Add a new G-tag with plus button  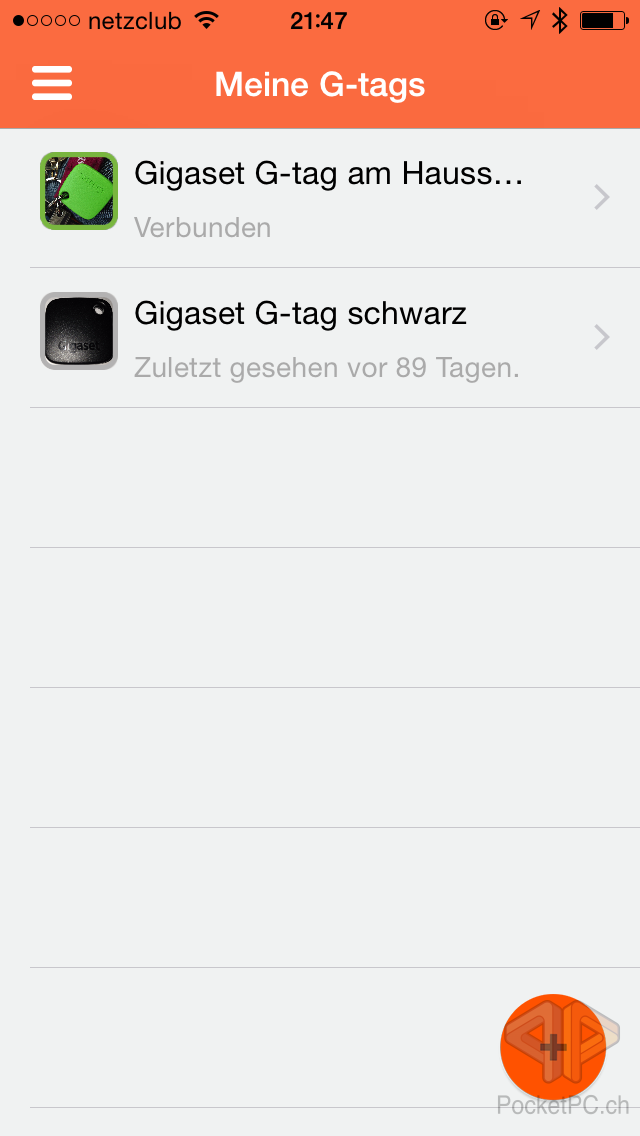(552, 1046)
